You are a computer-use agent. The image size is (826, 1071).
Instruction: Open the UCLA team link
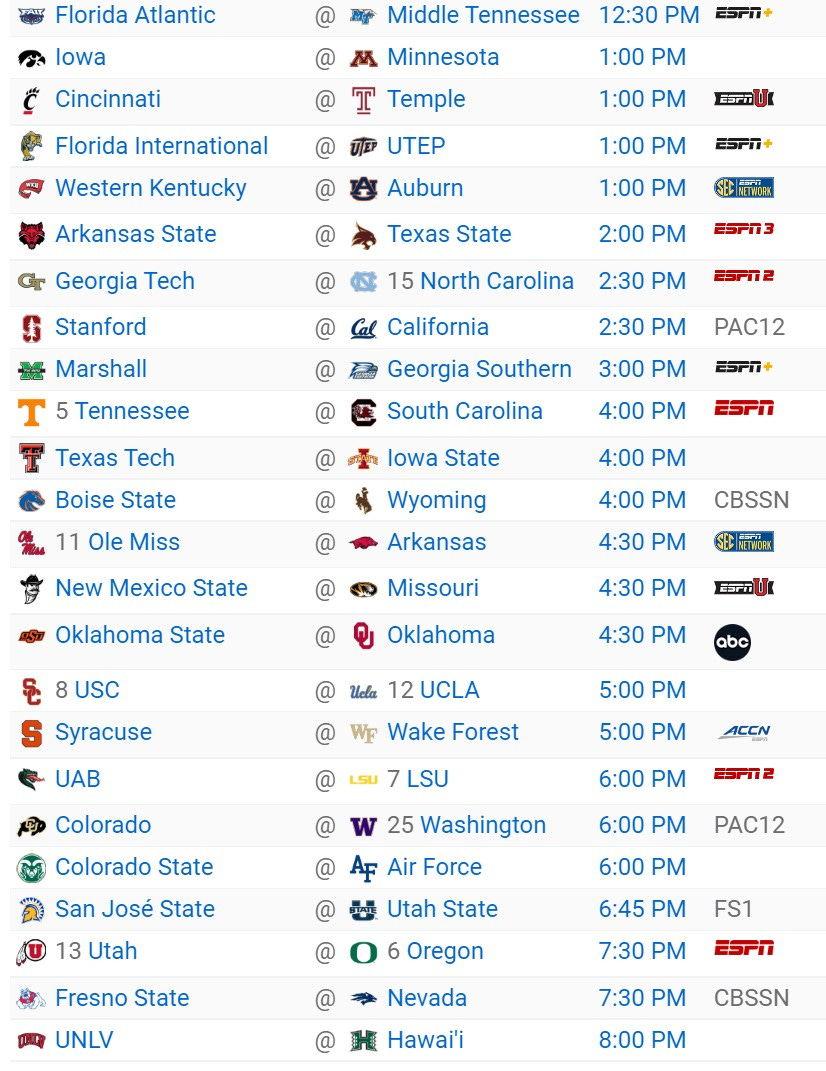point(449,690)
